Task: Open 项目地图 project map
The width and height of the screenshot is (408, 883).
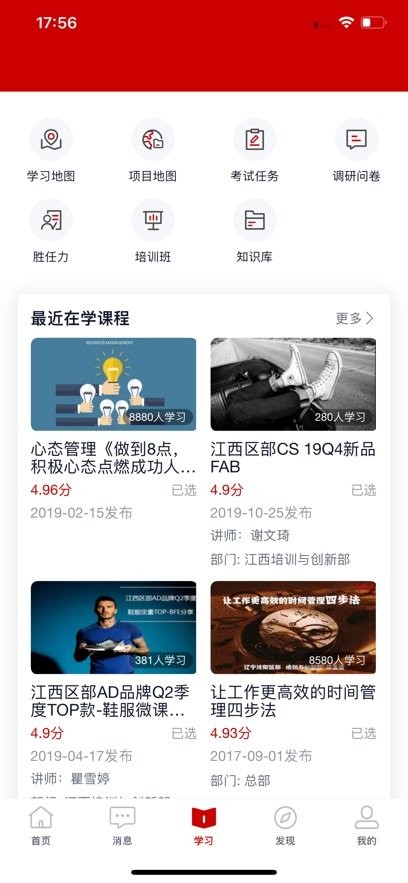Action: tap(153, 151)
